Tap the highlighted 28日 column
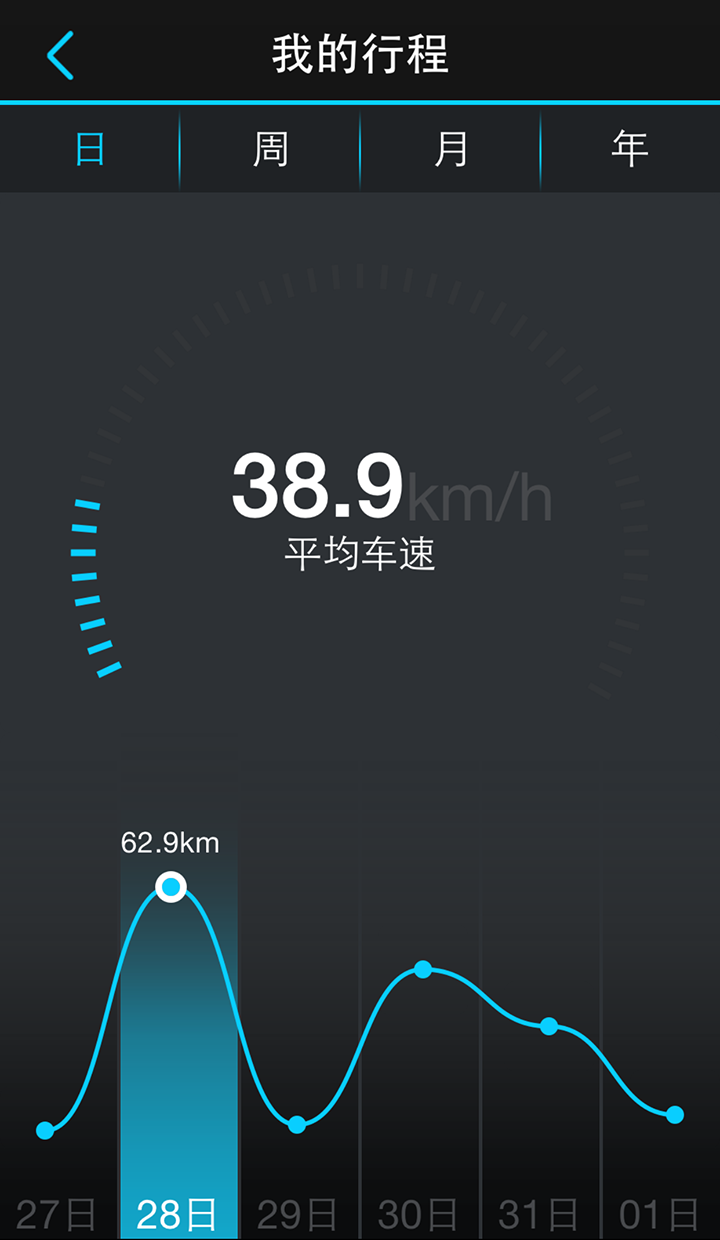Viewport: 720px width, 1240px height. click(178, 1214)
